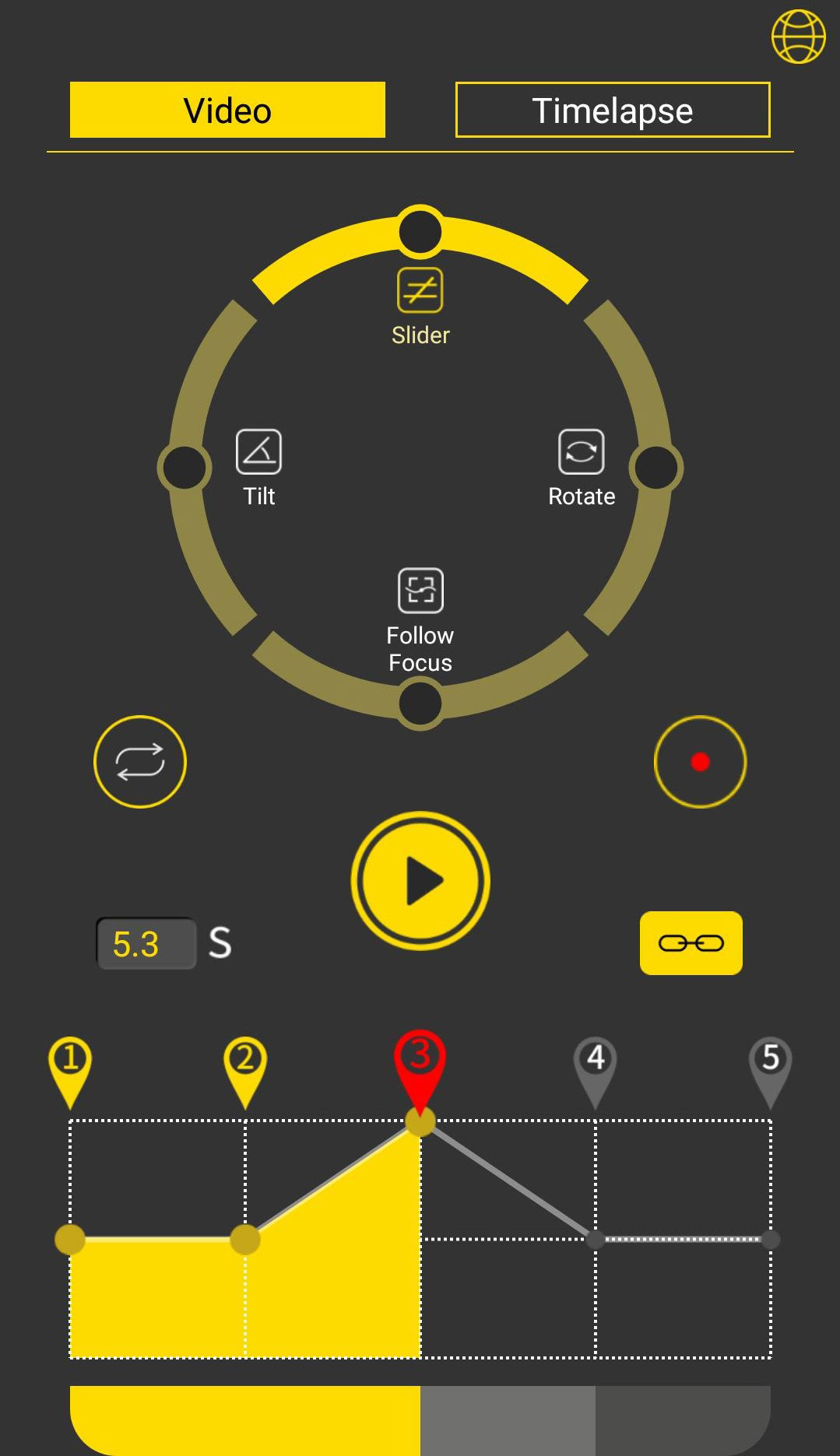The image size is (840, 1456).
Task: Toggle the loop repeat button
Action: [x=140, y=762]
